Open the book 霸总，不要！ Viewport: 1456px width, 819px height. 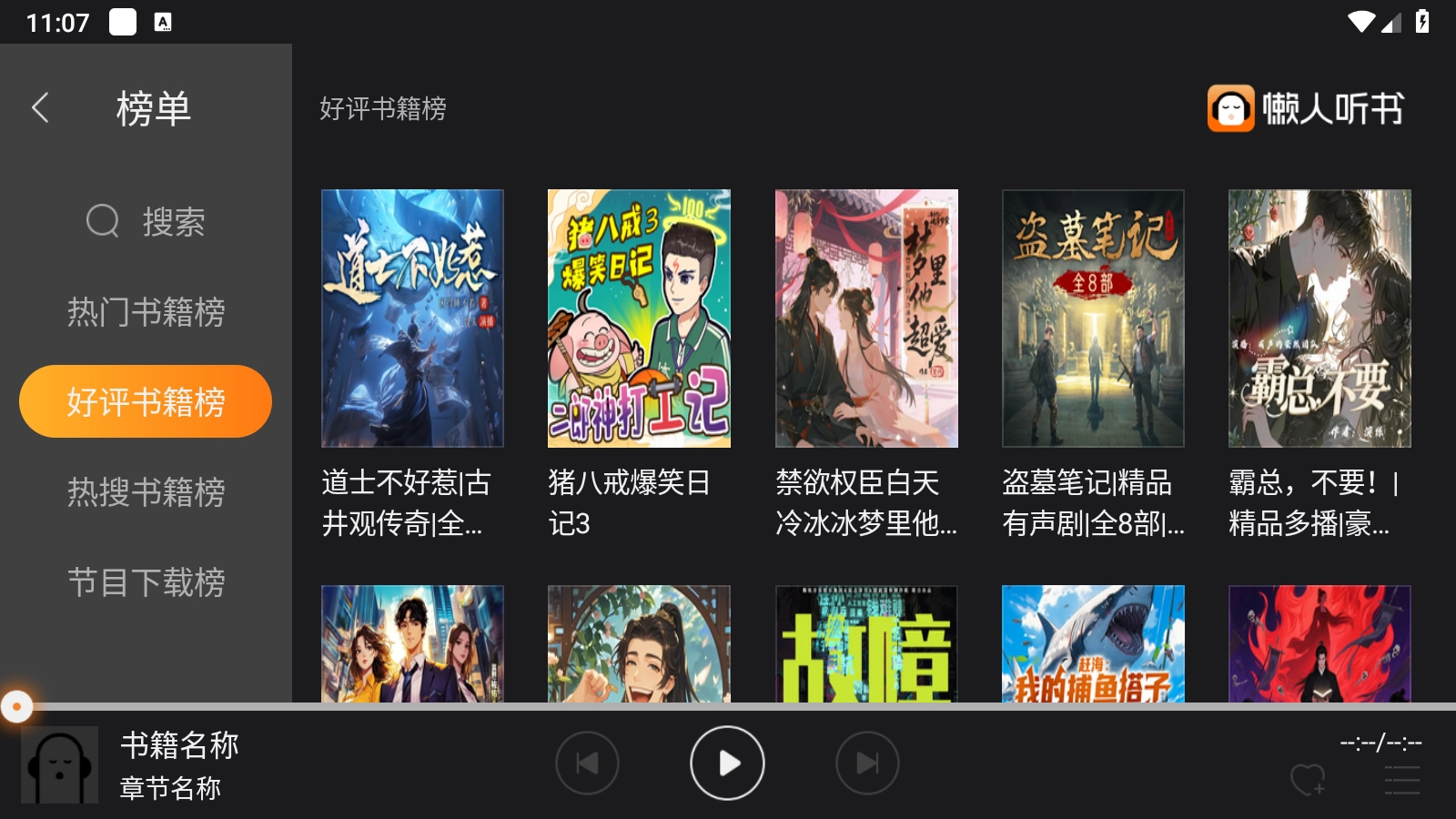tap(1319, 318)
